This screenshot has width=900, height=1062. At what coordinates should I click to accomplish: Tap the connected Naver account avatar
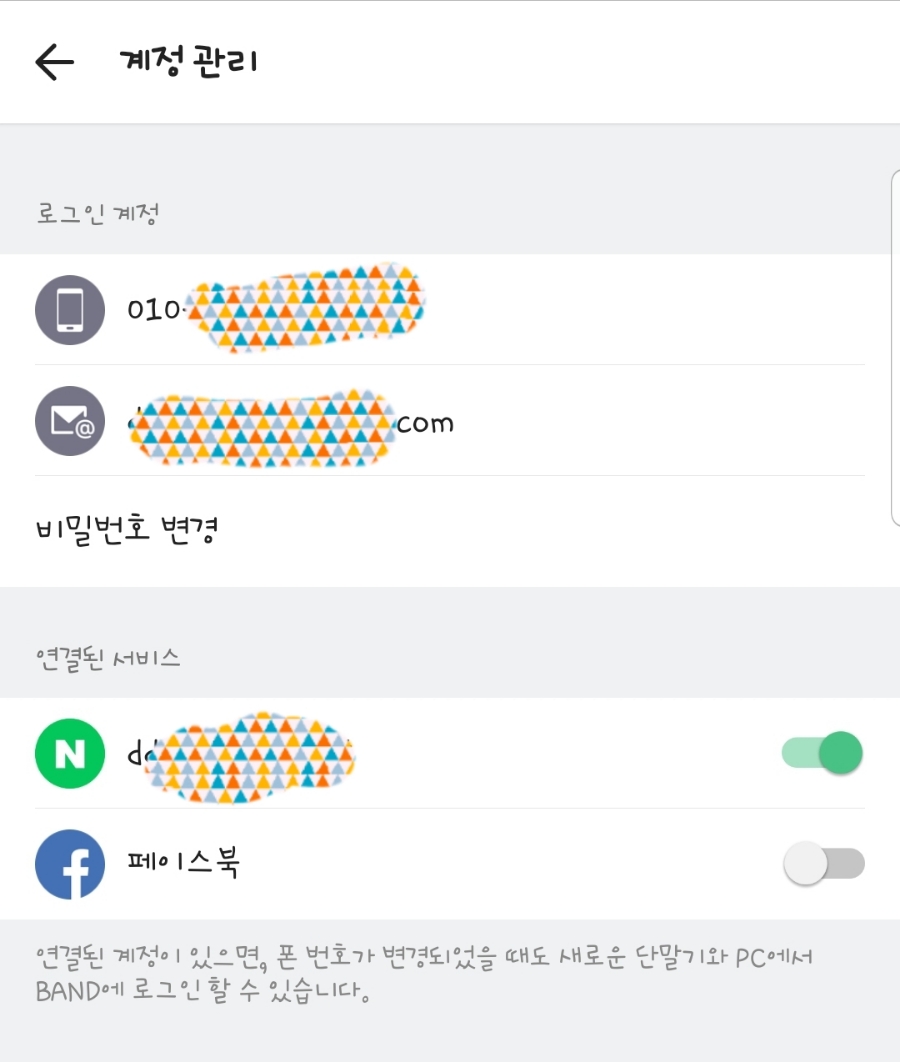point(69,753)
